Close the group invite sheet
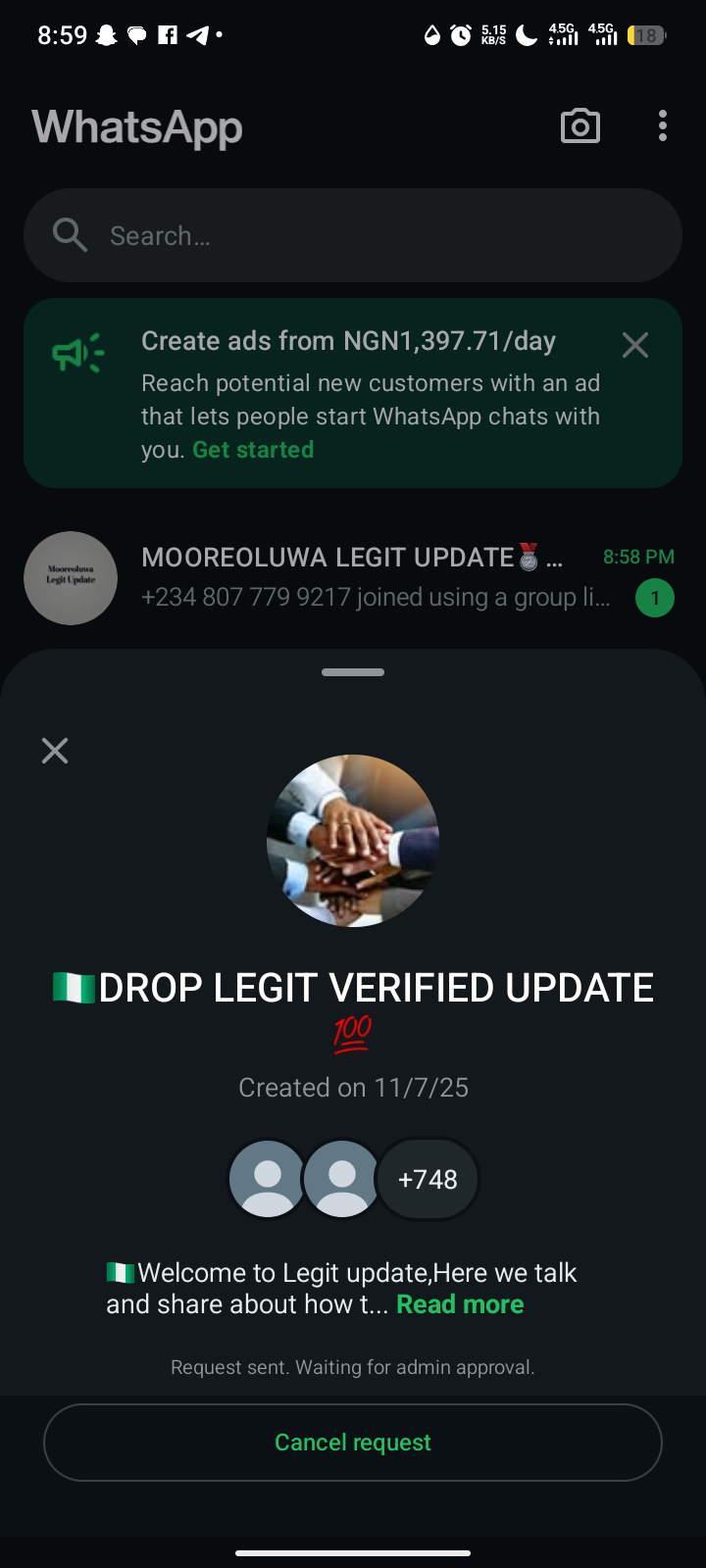 (x=55, y=751)
